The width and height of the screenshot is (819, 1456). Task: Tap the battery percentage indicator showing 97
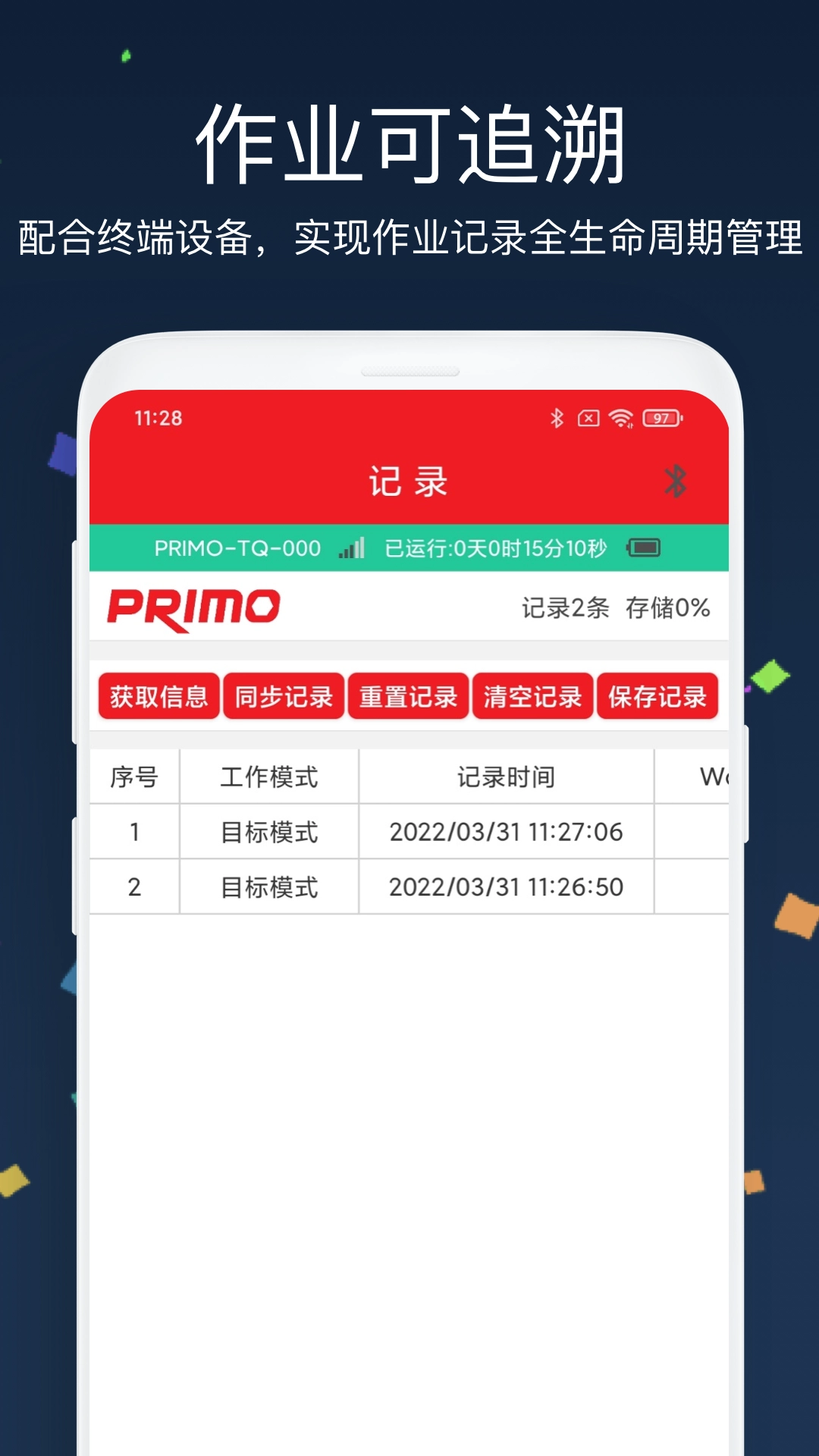[x=659, y=416]
